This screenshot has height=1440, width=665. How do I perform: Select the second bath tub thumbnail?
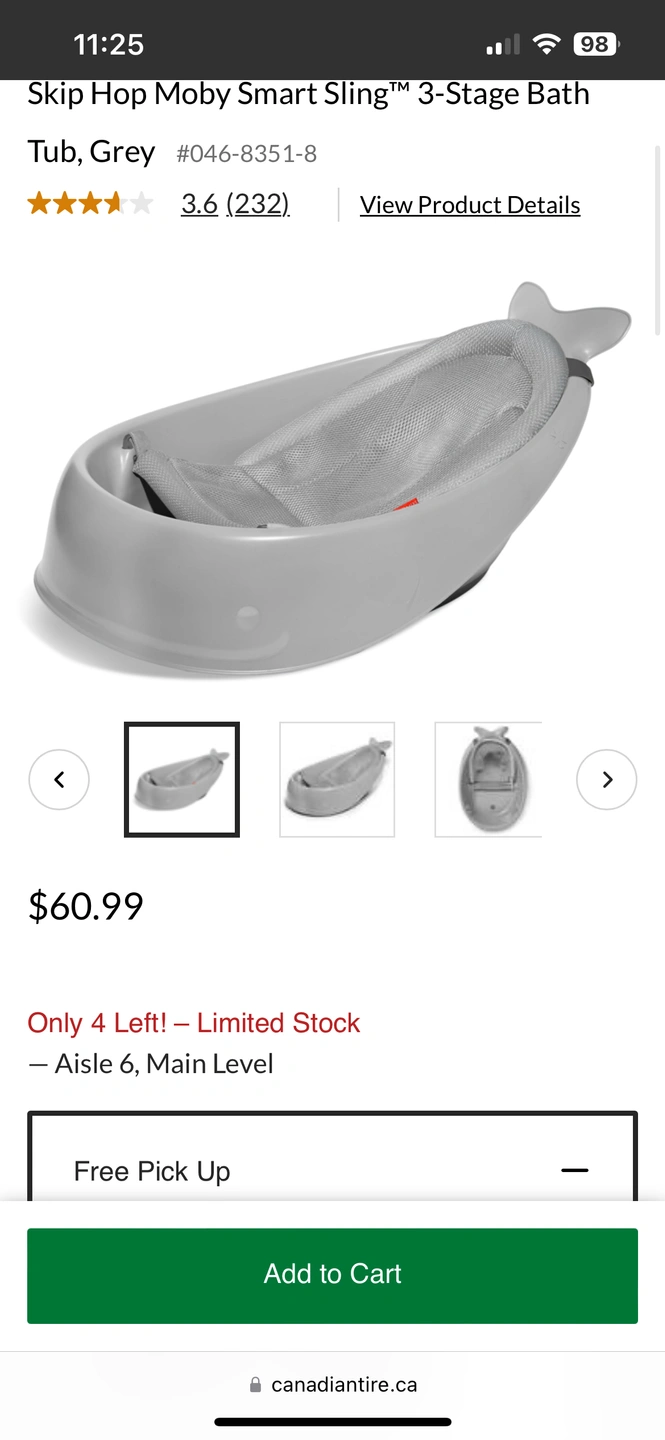coord(337,779)
